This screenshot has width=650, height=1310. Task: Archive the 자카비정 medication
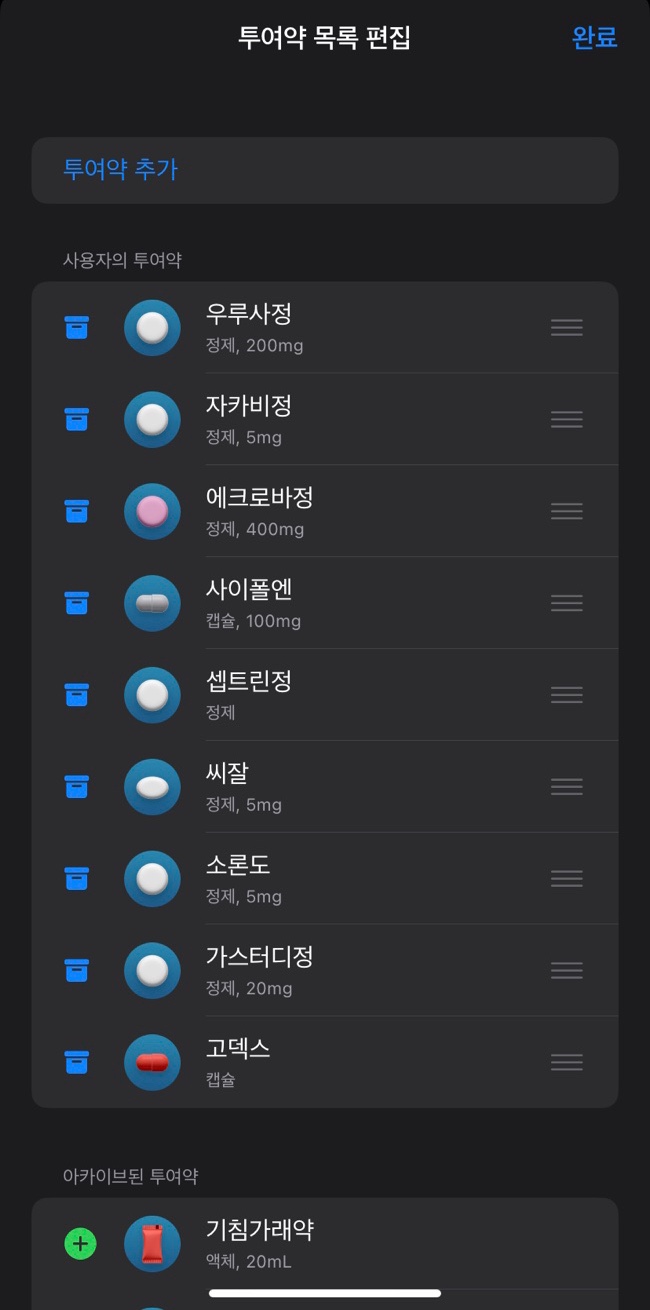(77, 419)
